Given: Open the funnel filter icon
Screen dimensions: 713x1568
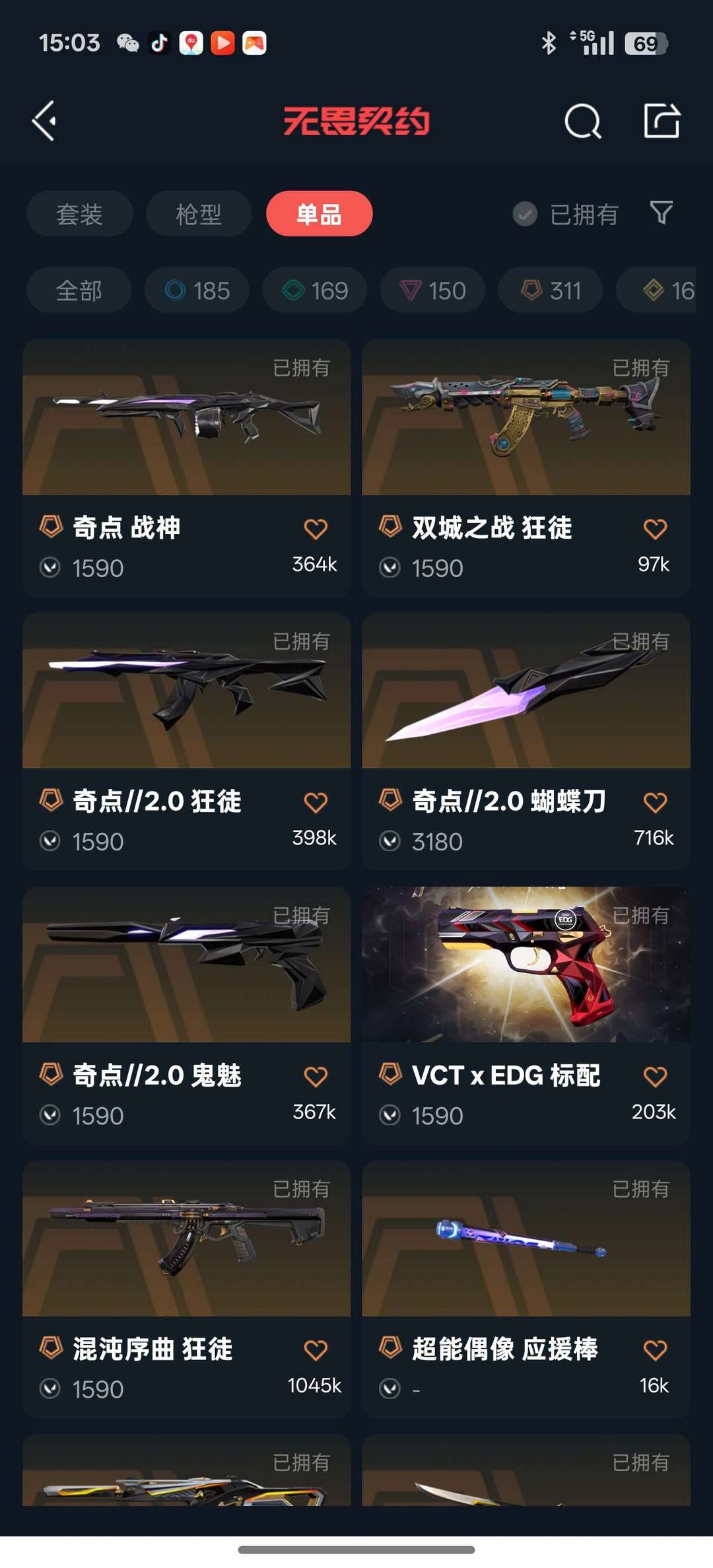Looking at the screenshot, I should pos(662,213).
